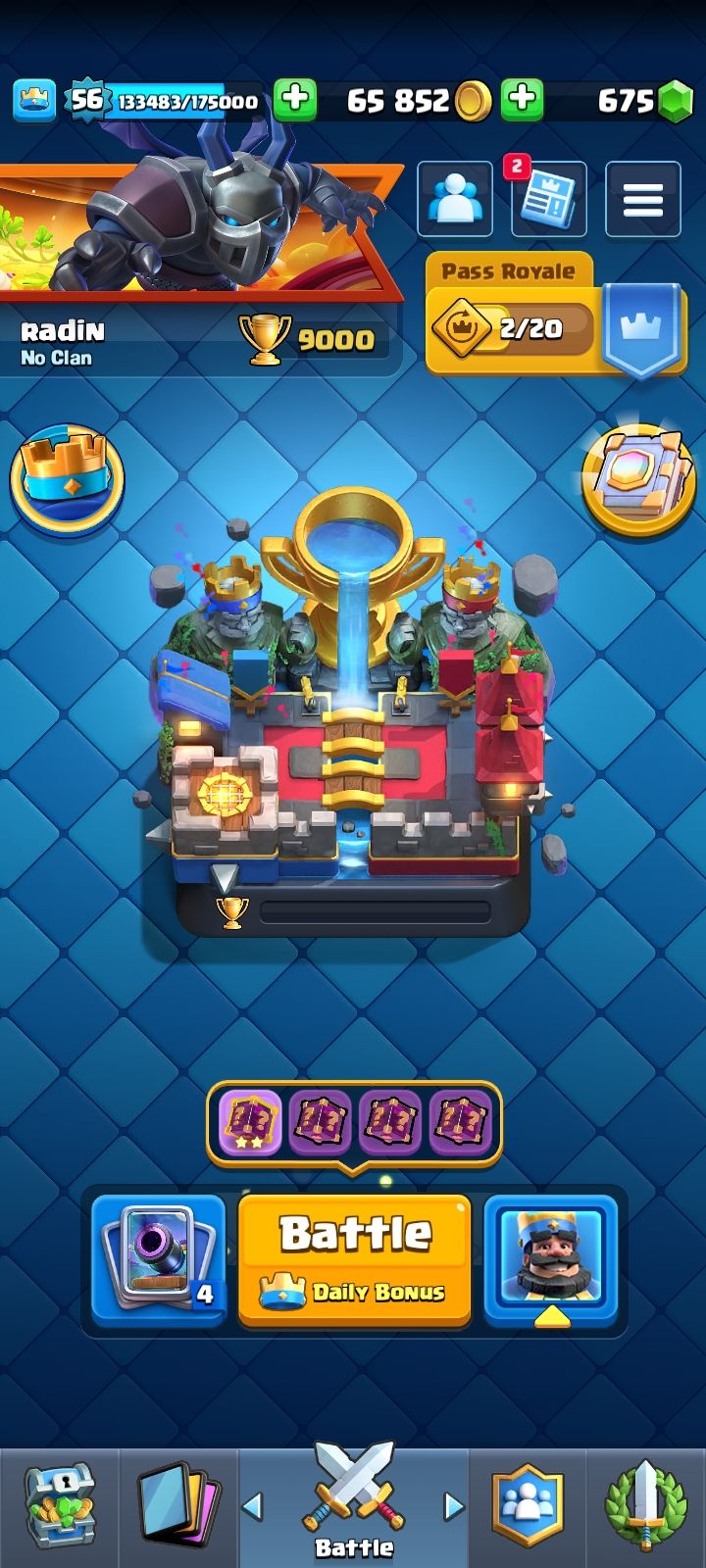This screenshot has height=1568, width=706.
Task: Tap the right arrow beside Battle tab
Action: point(453,1505)
